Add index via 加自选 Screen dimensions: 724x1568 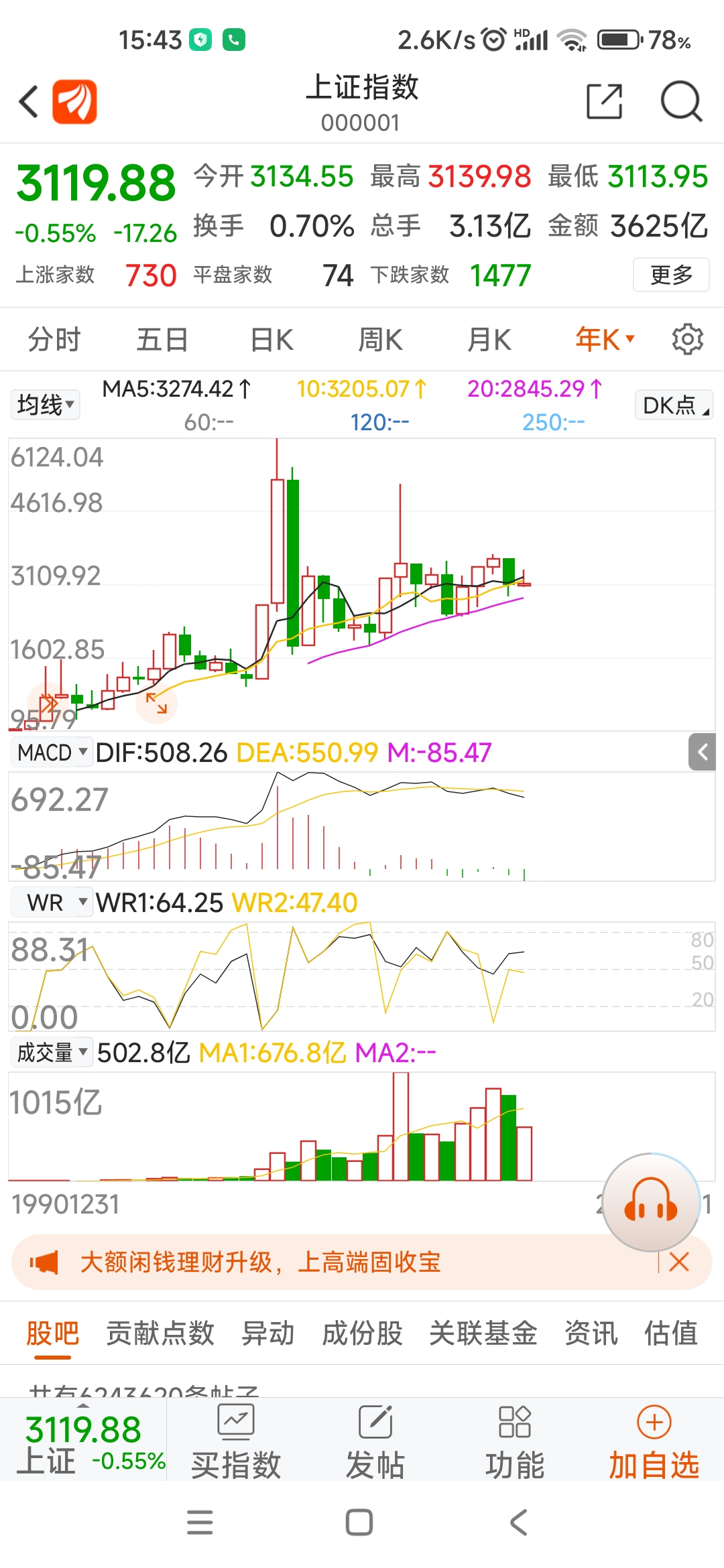654,1441
